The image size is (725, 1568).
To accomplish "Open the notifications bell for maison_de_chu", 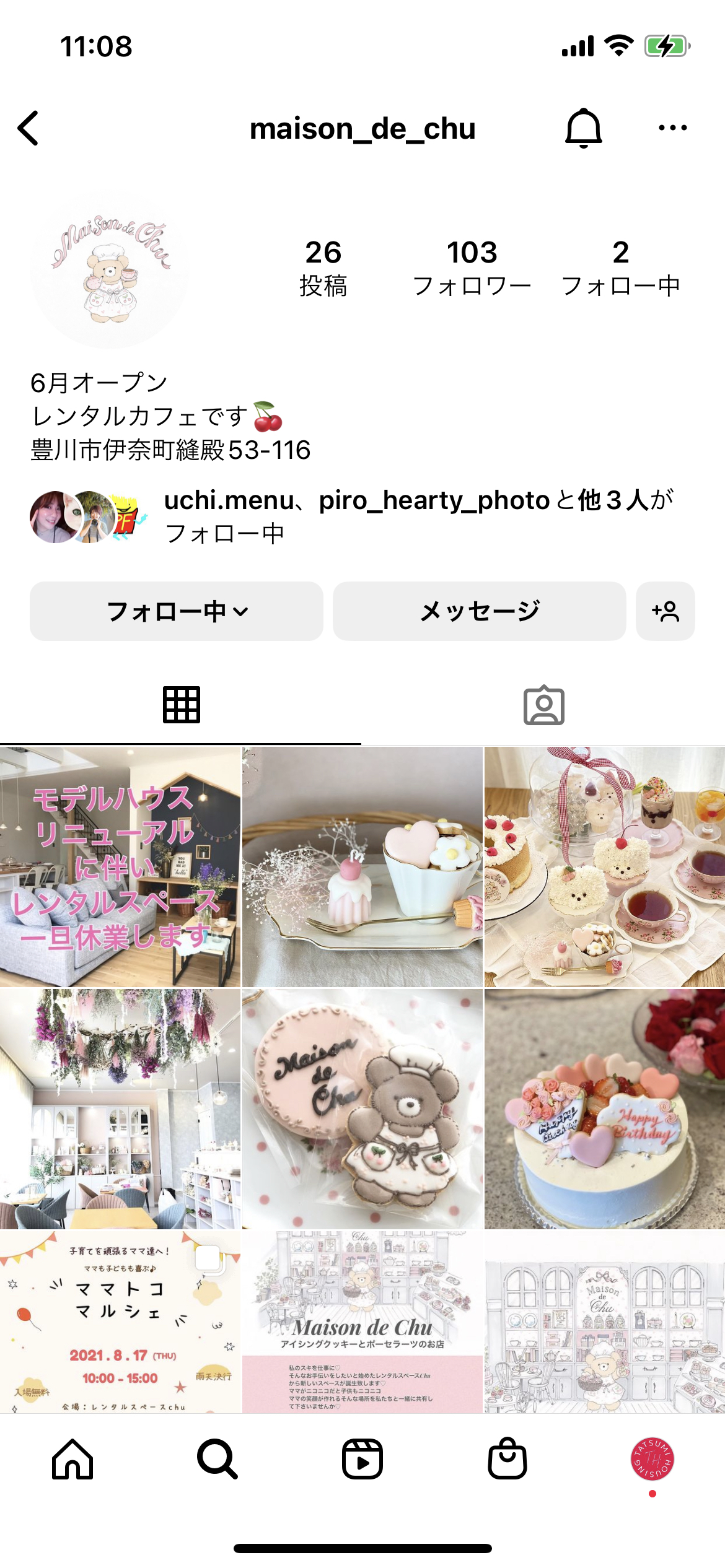I will pos(583,128).
